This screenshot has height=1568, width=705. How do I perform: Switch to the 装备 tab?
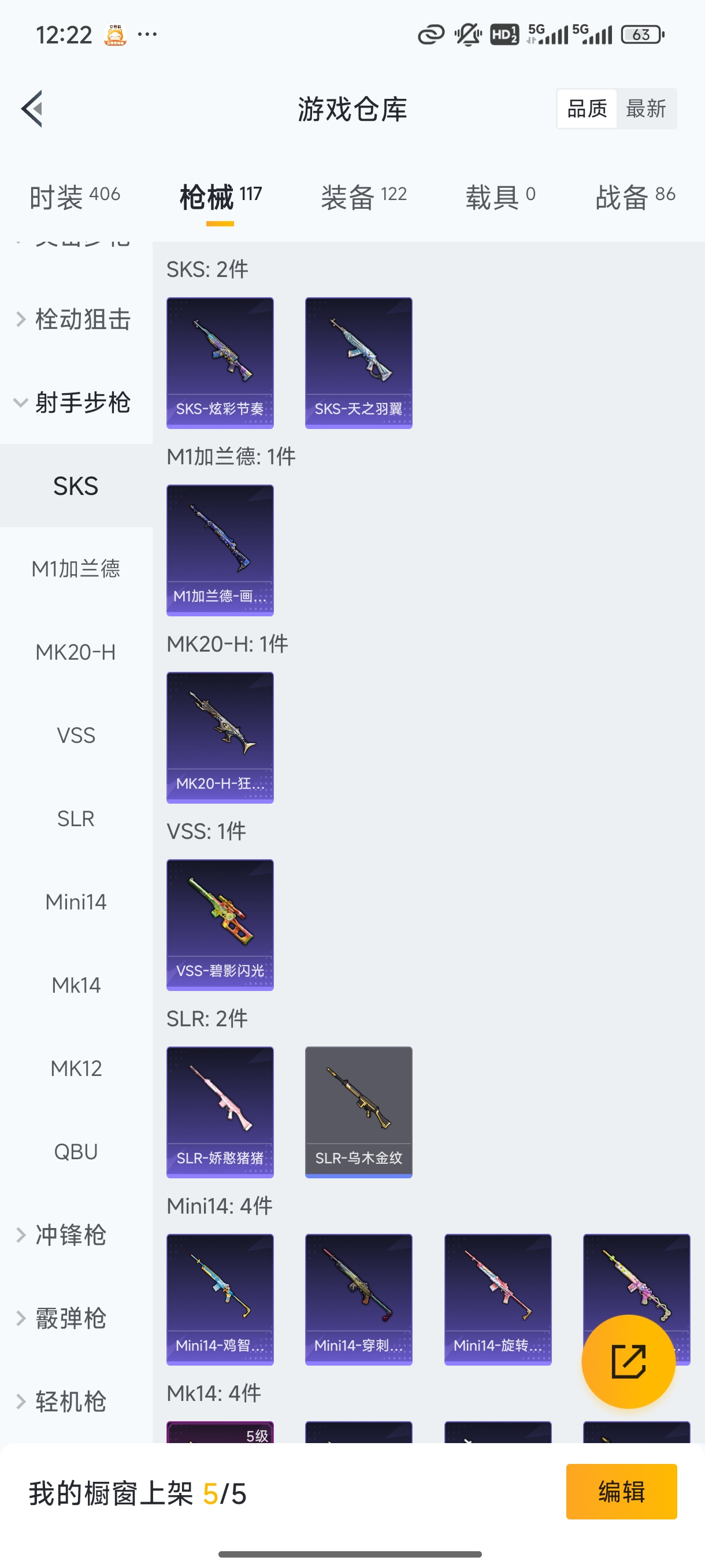363,197
